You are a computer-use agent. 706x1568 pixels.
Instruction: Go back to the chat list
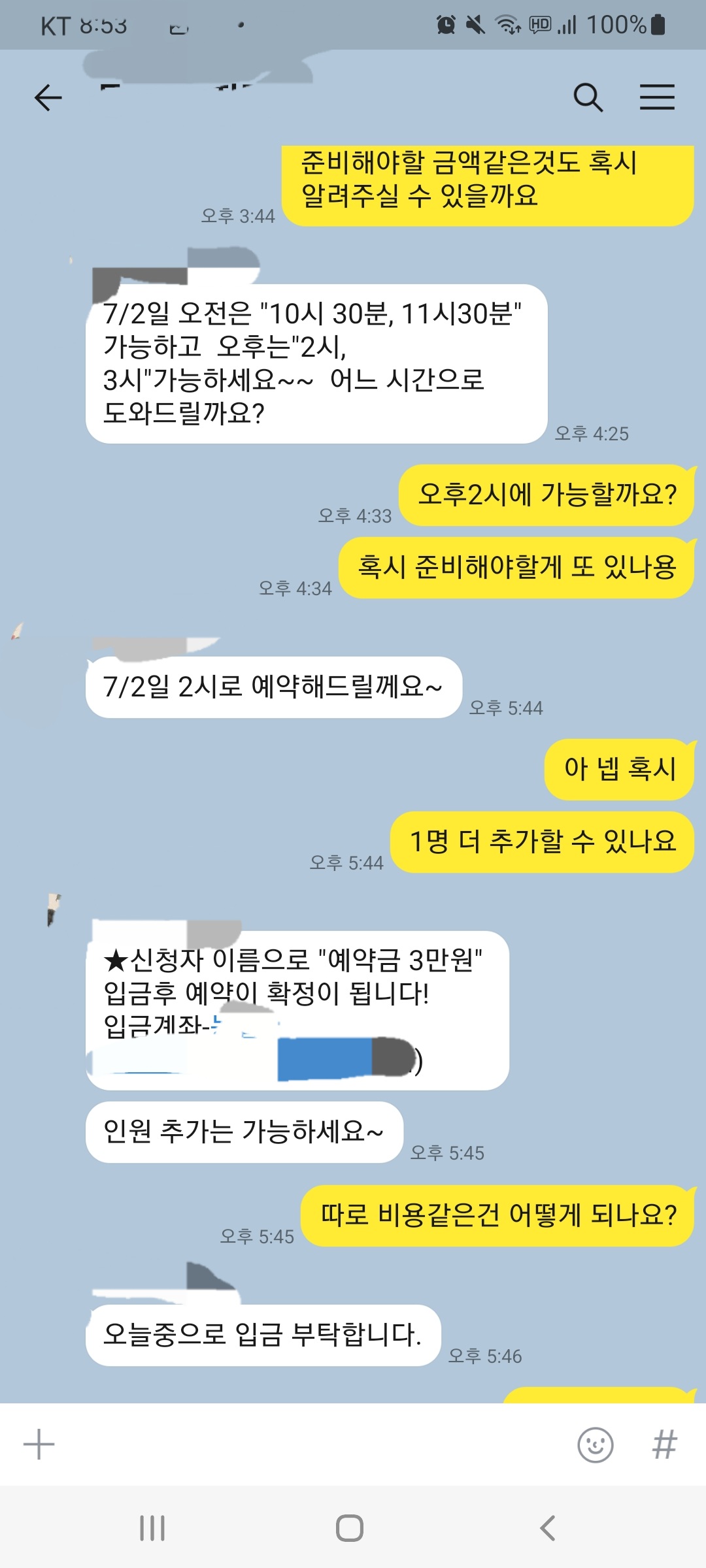coord(48,98)
